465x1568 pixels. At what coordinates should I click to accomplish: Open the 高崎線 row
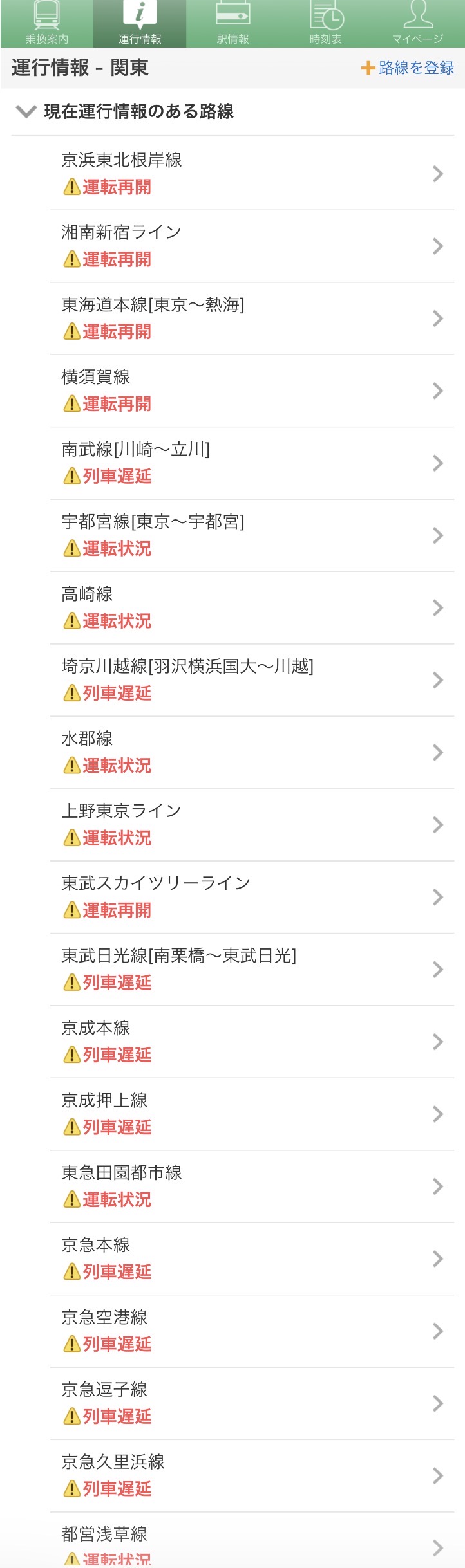coord(251,607)
